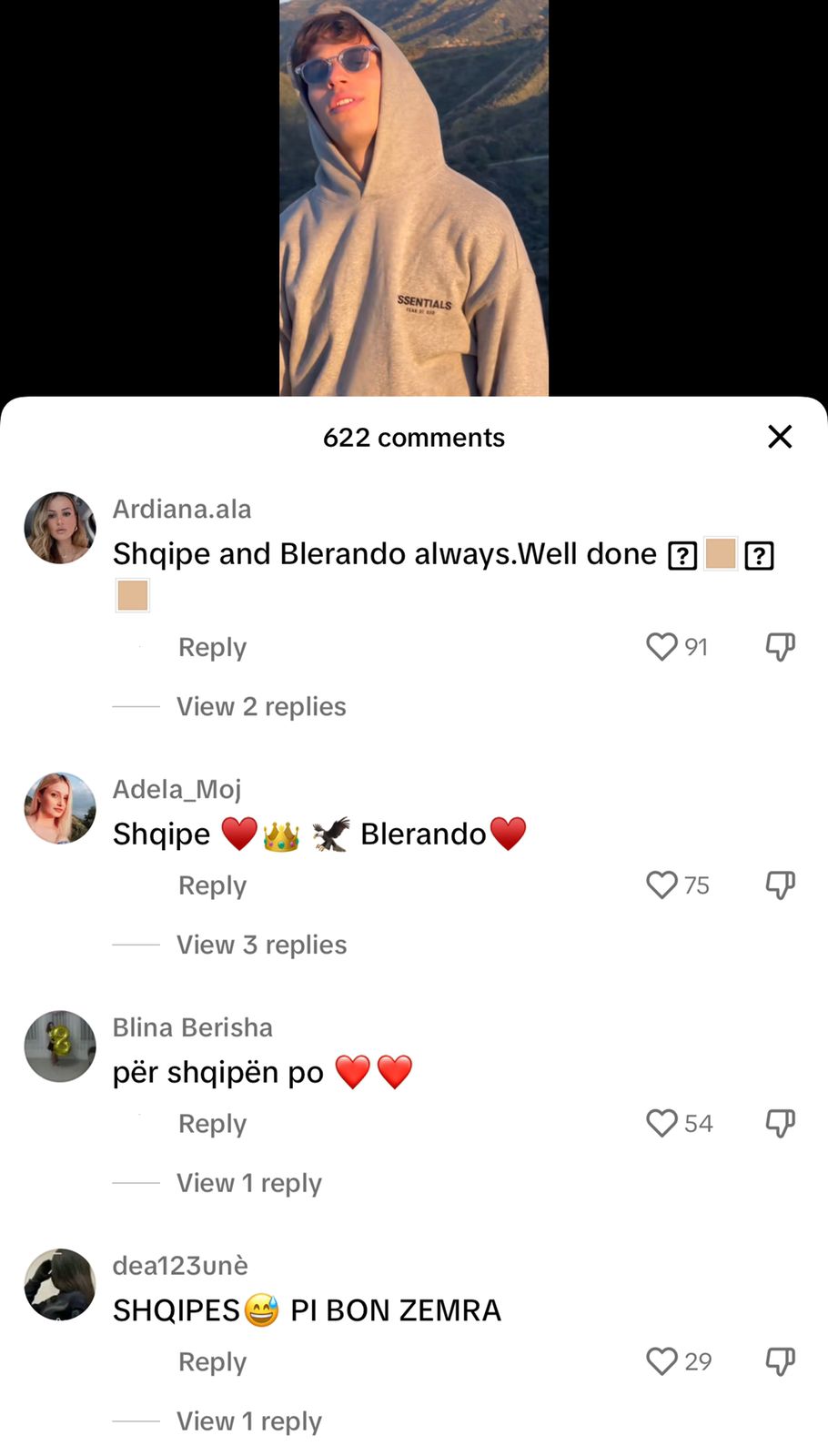Expand 2 replies under Ardiana.ala's comment

pos(261,707)
